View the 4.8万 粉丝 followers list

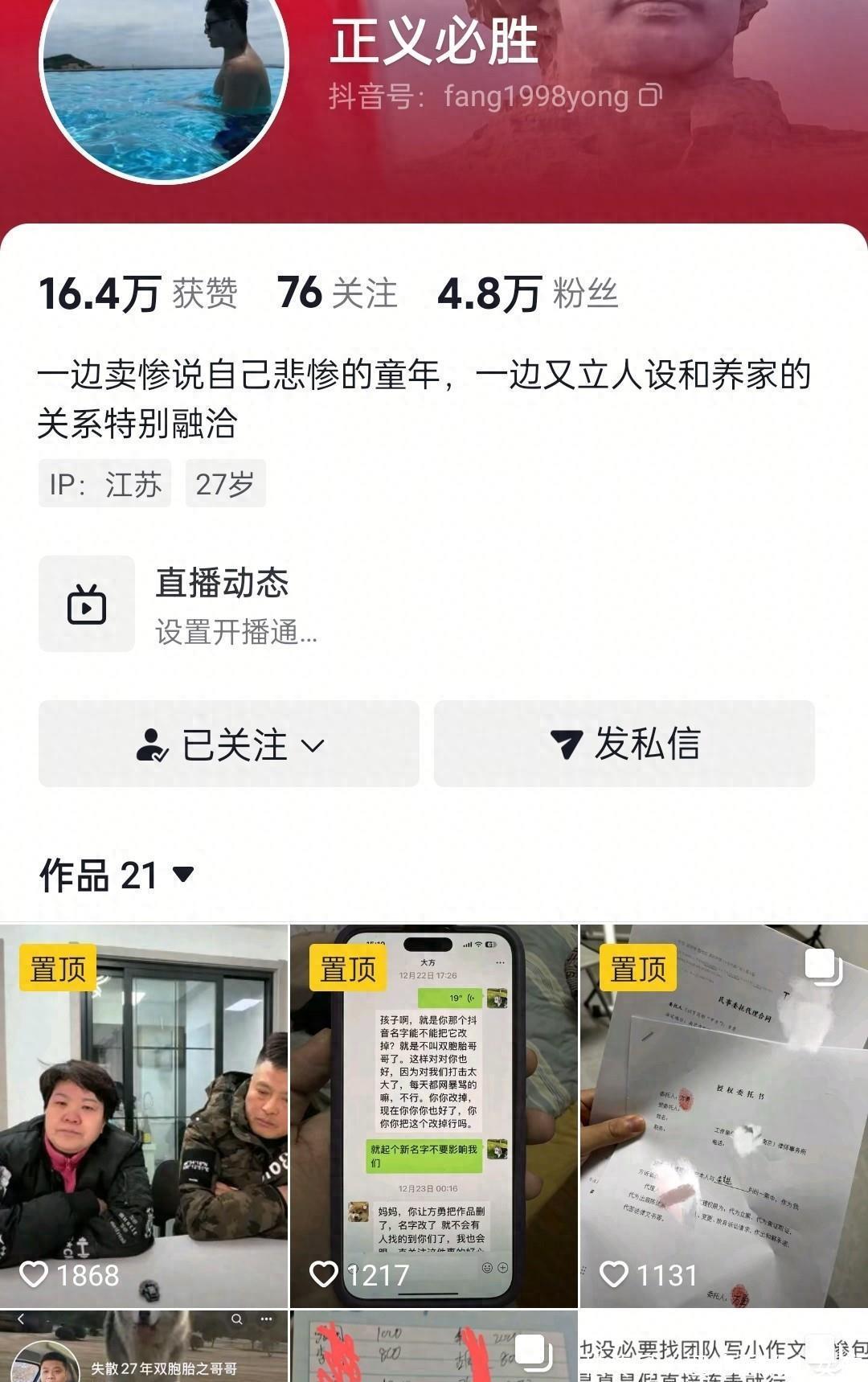(528, 293)
